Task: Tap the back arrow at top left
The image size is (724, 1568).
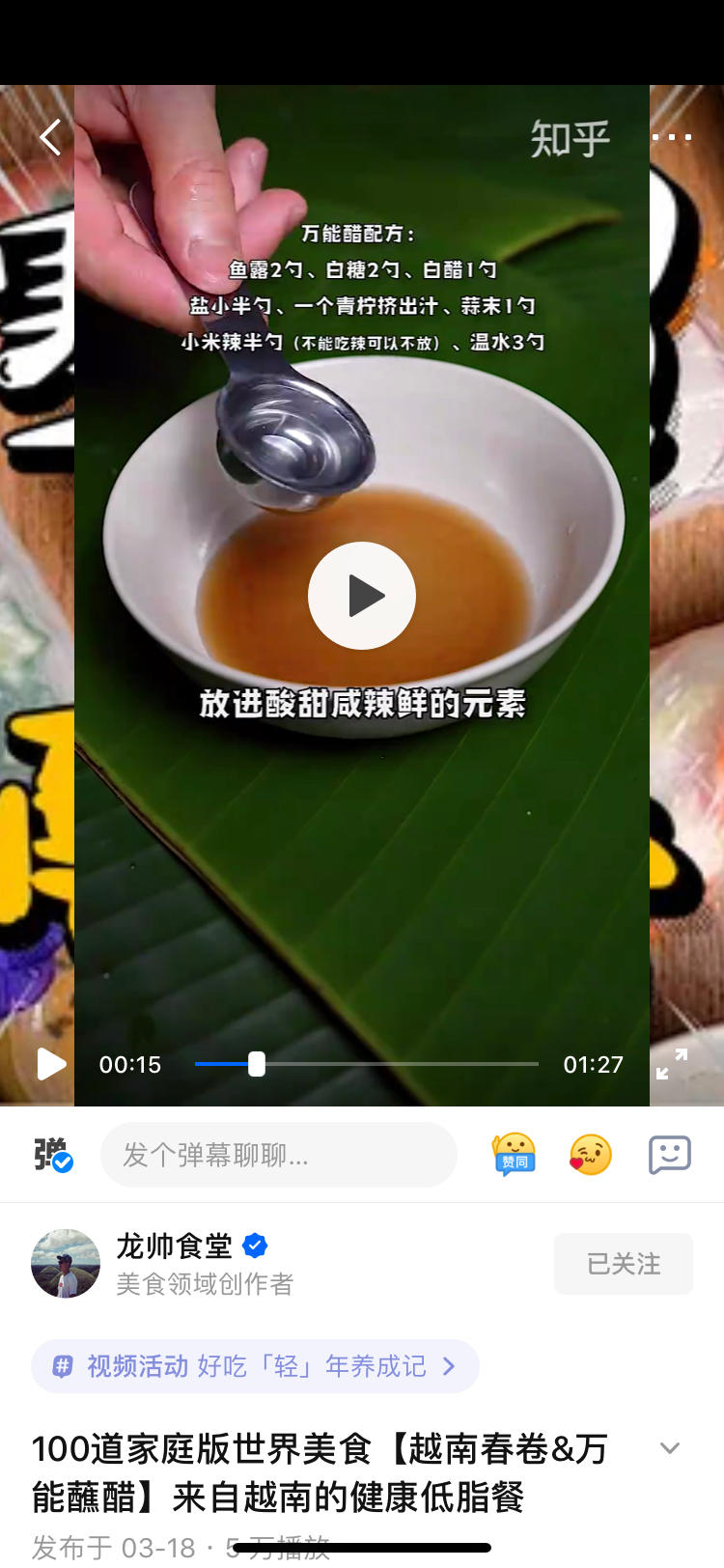Action: coord(49,137)
